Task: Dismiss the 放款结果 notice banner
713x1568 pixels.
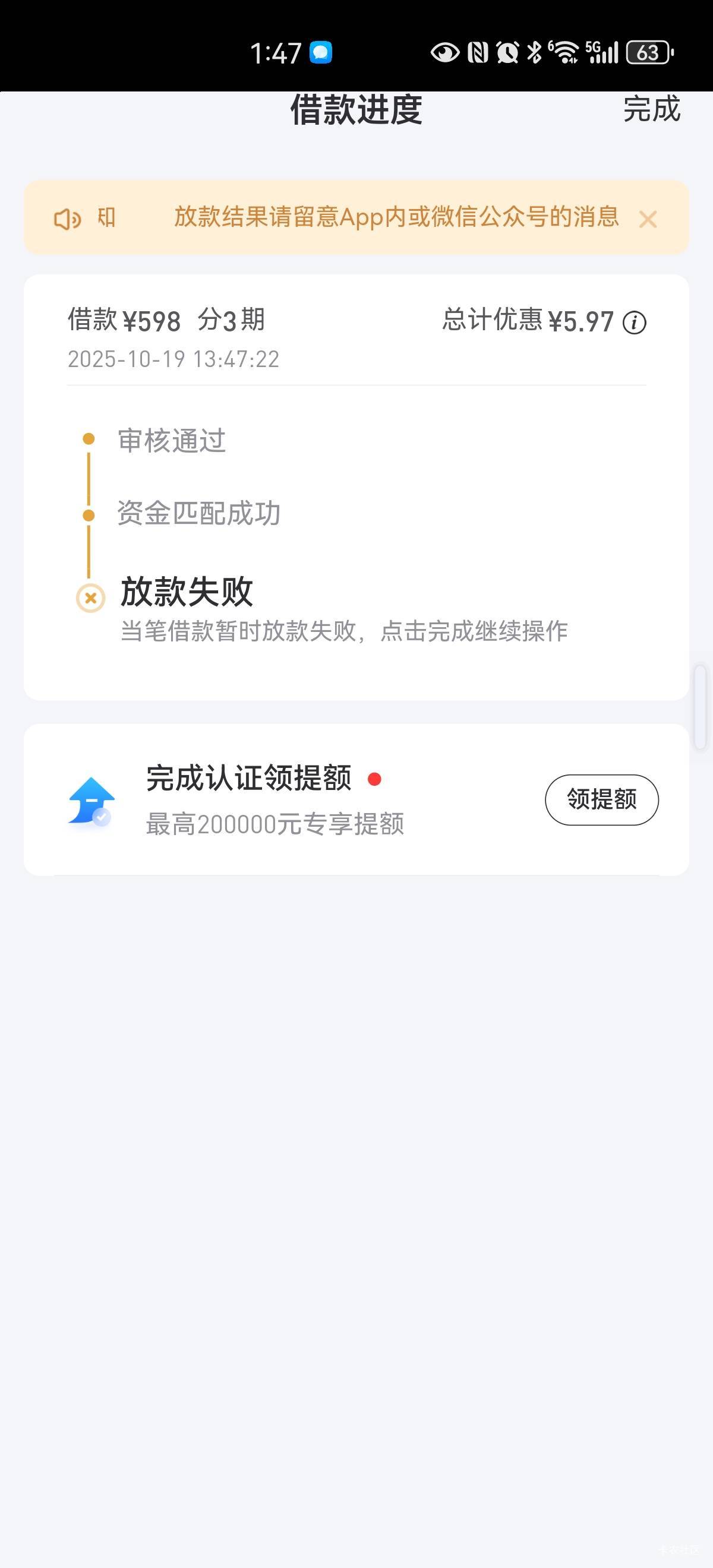Action: pyautogui.click(x=647, y=219)
